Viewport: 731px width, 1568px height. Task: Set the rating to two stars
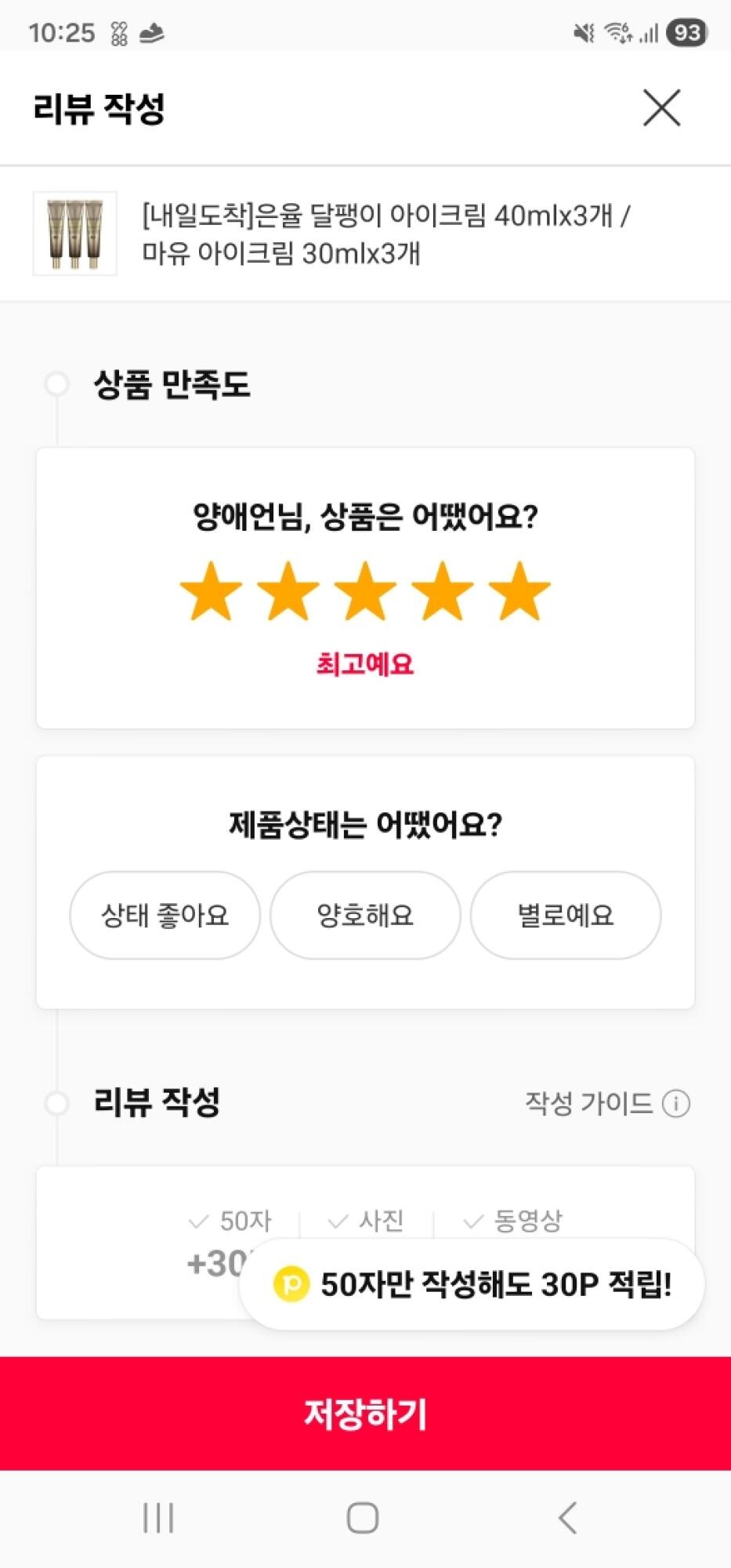(x=288, y=591)
